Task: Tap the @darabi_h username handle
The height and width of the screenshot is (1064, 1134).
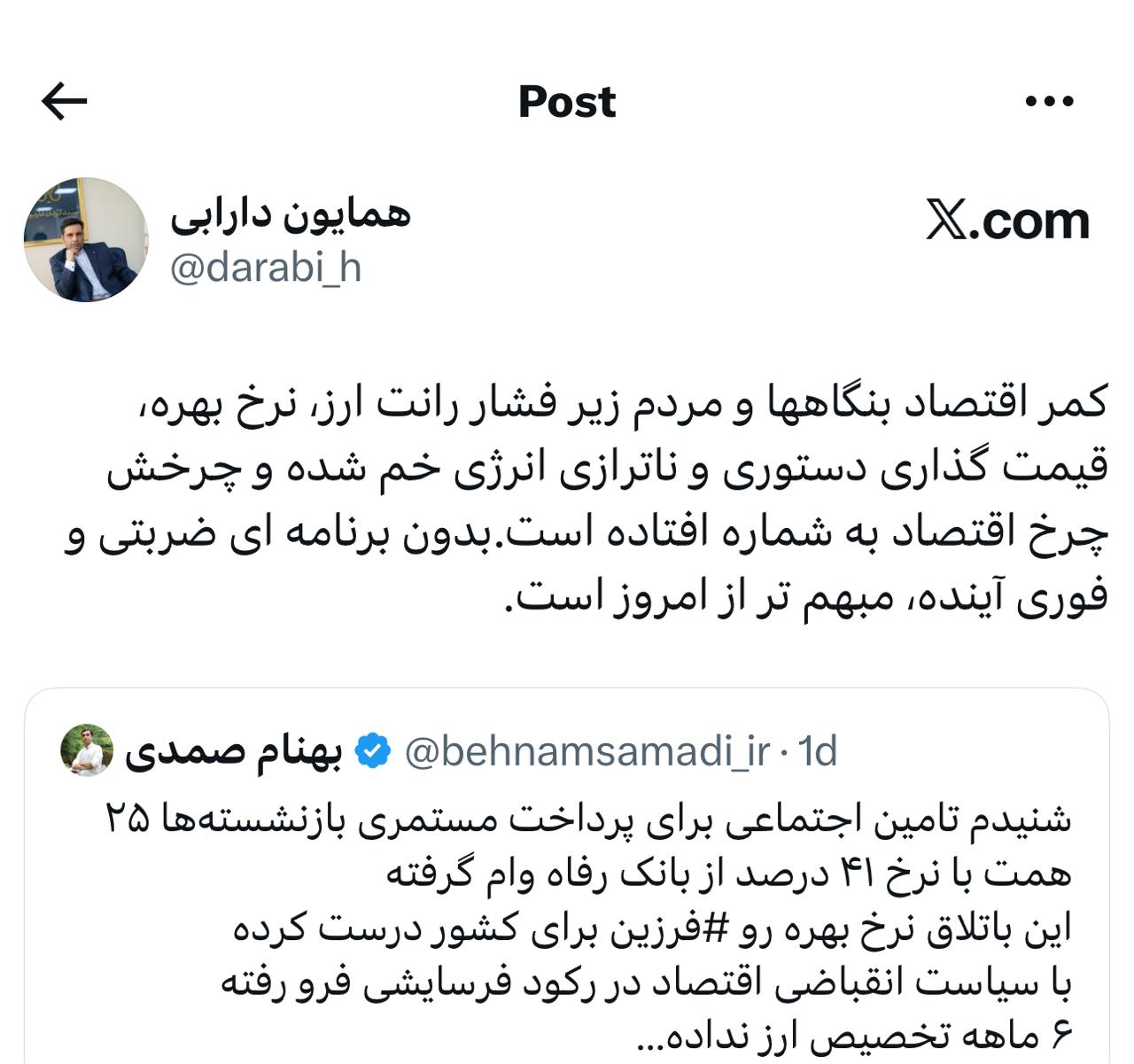Action: [266, 268]
